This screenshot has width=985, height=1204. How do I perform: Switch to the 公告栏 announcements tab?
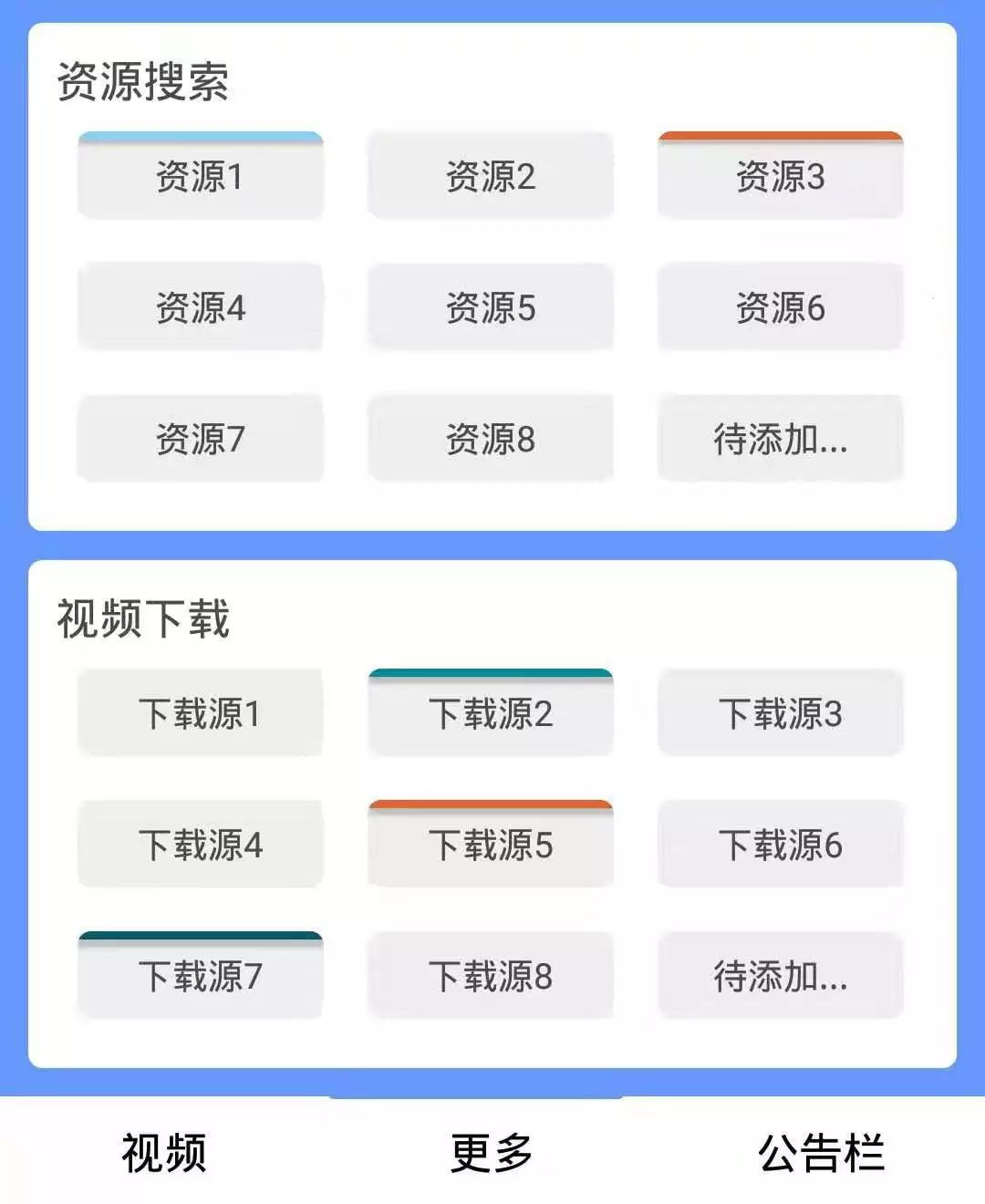coord(821,1154)
